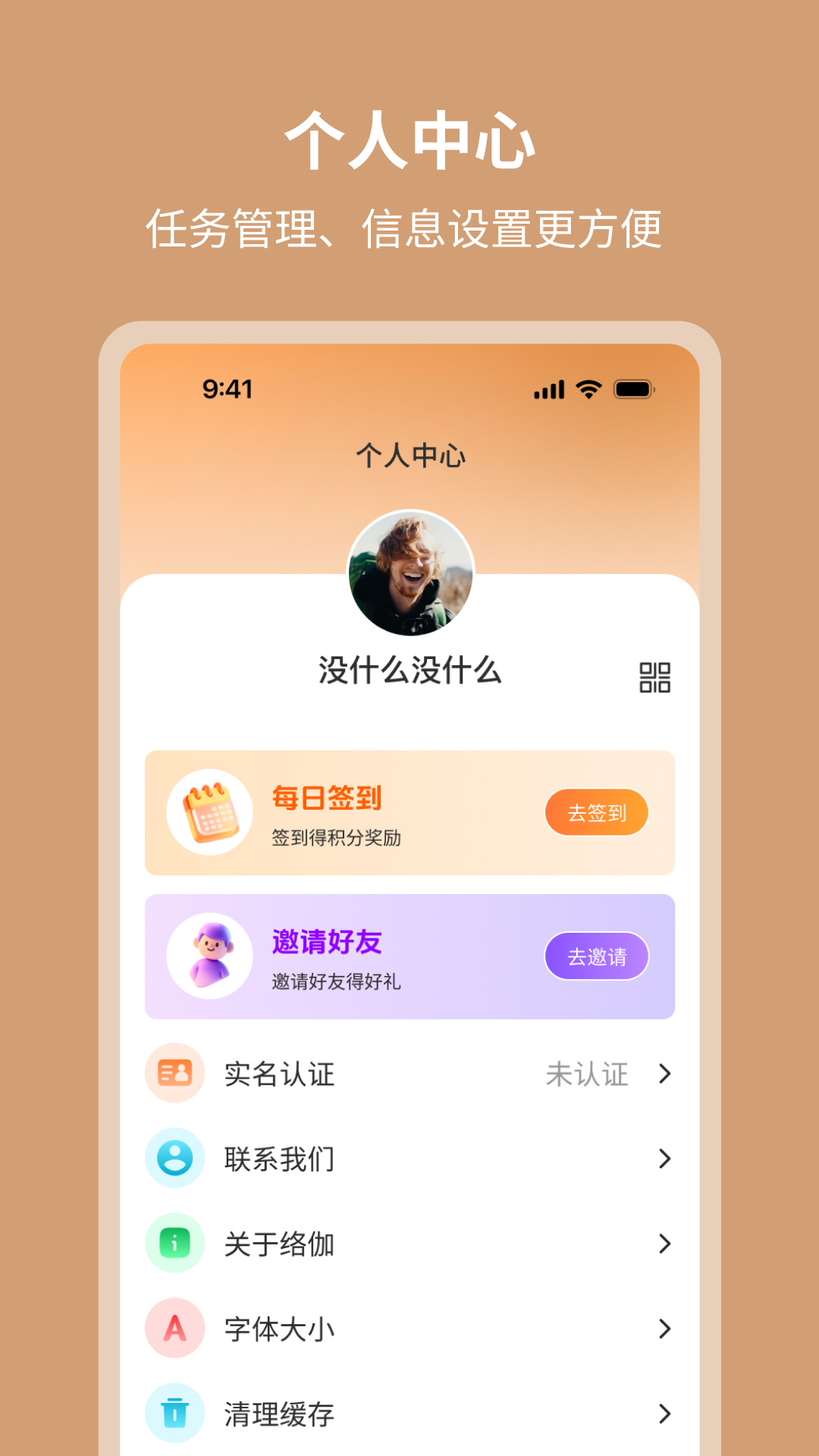Expand the 实名认证 row chevron

[666, 1075]
